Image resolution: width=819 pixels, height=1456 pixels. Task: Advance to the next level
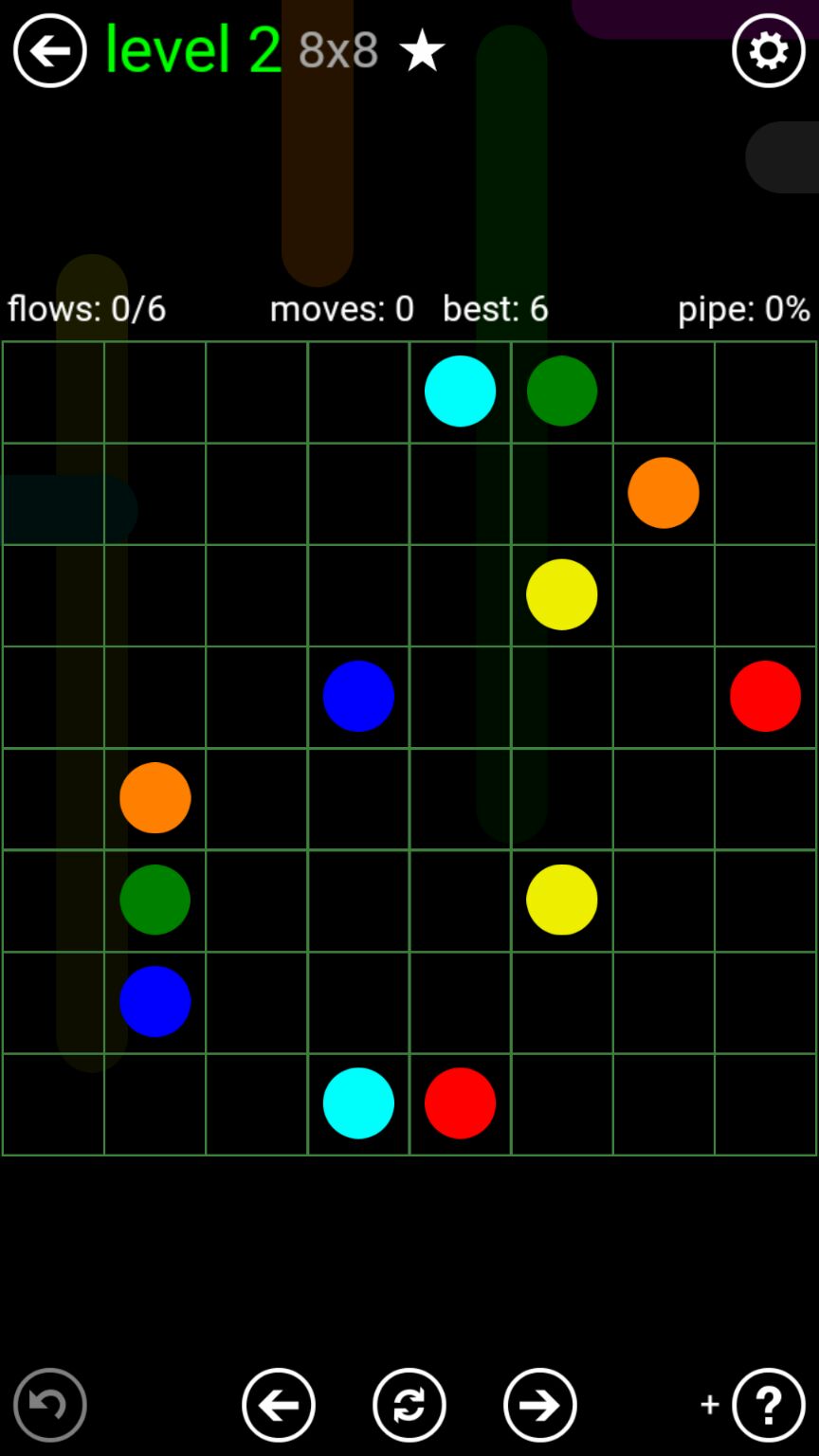[539, 1405]
